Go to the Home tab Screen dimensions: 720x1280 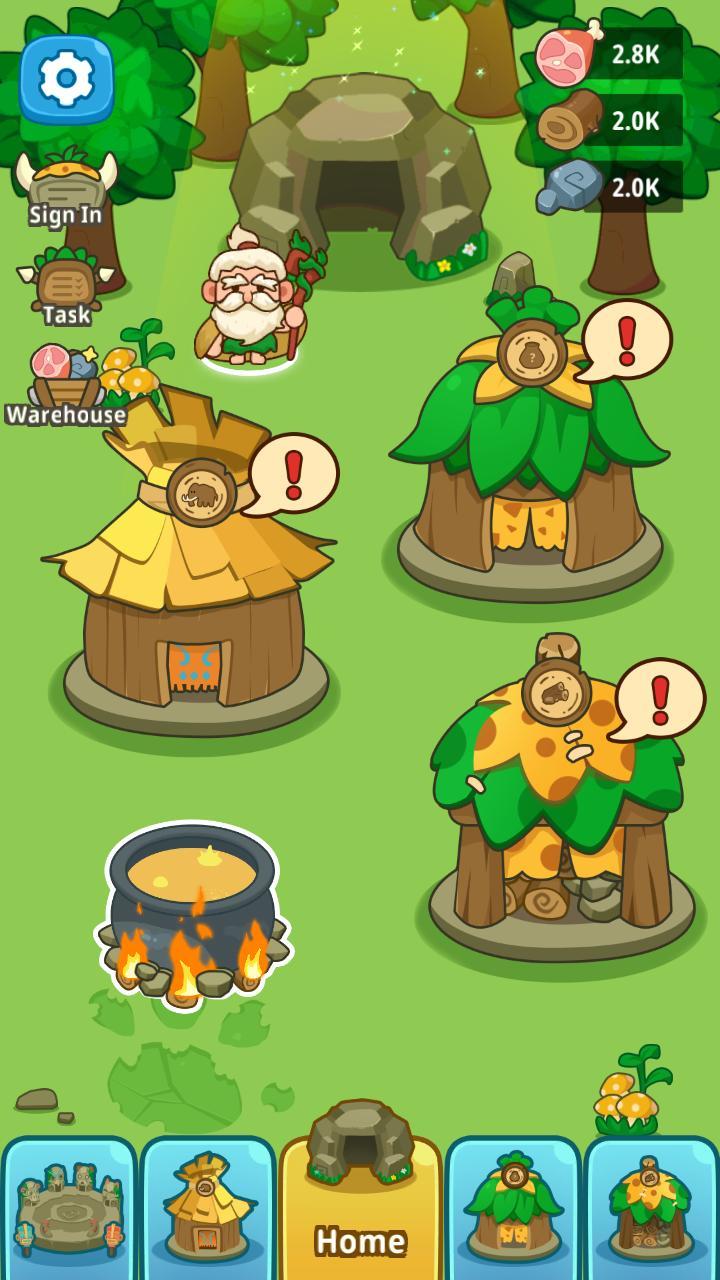tap(360, 1210)
